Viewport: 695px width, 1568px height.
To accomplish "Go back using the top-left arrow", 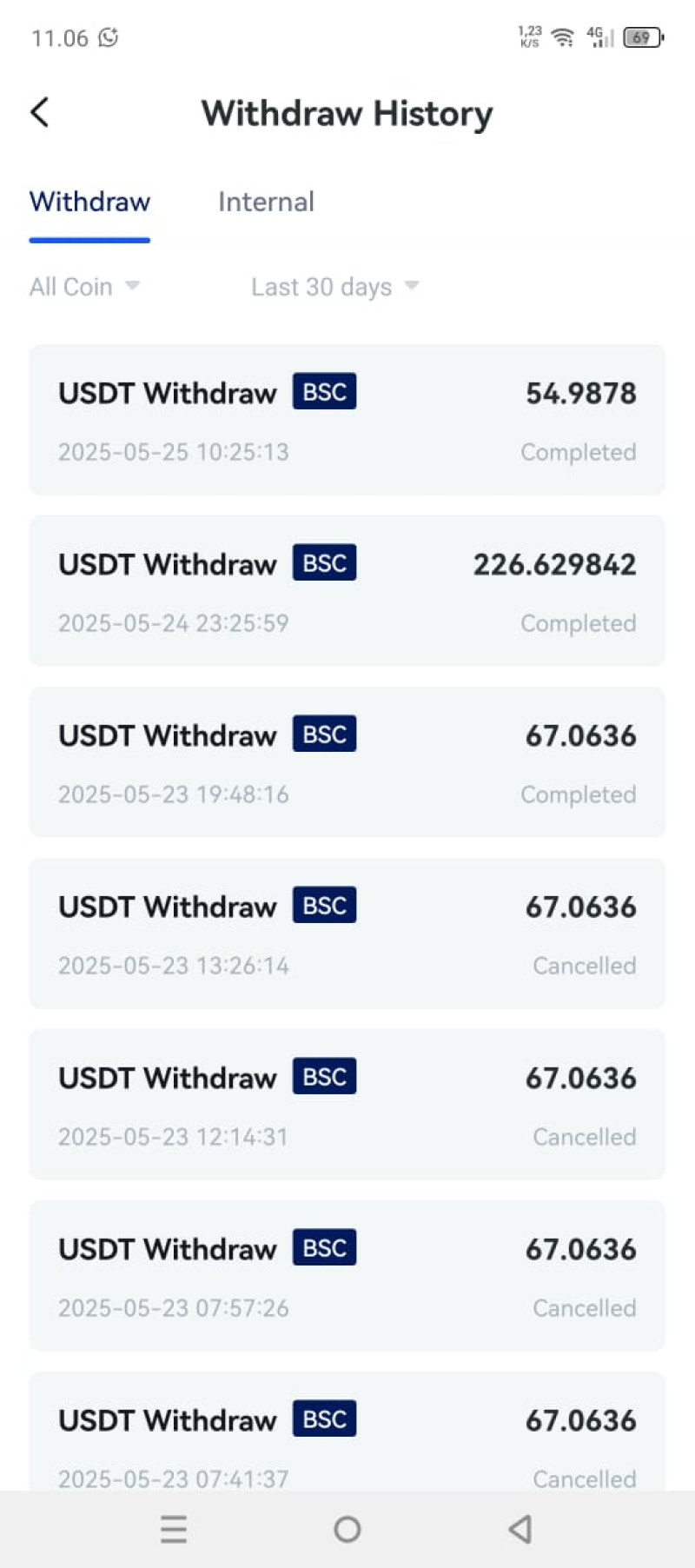I will click(x=40, y=112).
